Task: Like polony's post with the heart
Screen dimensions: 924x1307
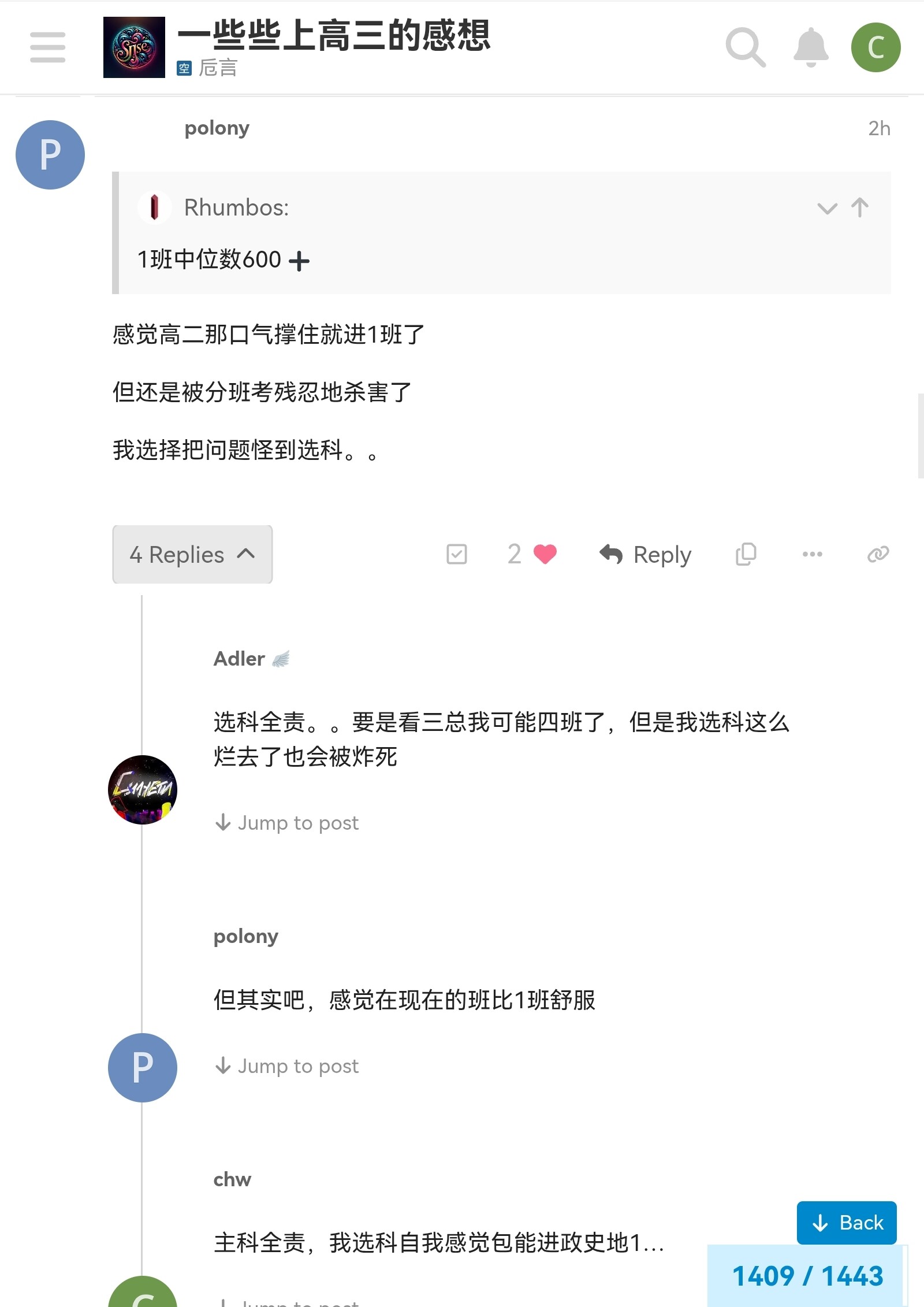Action: click(x=545, y=554)
